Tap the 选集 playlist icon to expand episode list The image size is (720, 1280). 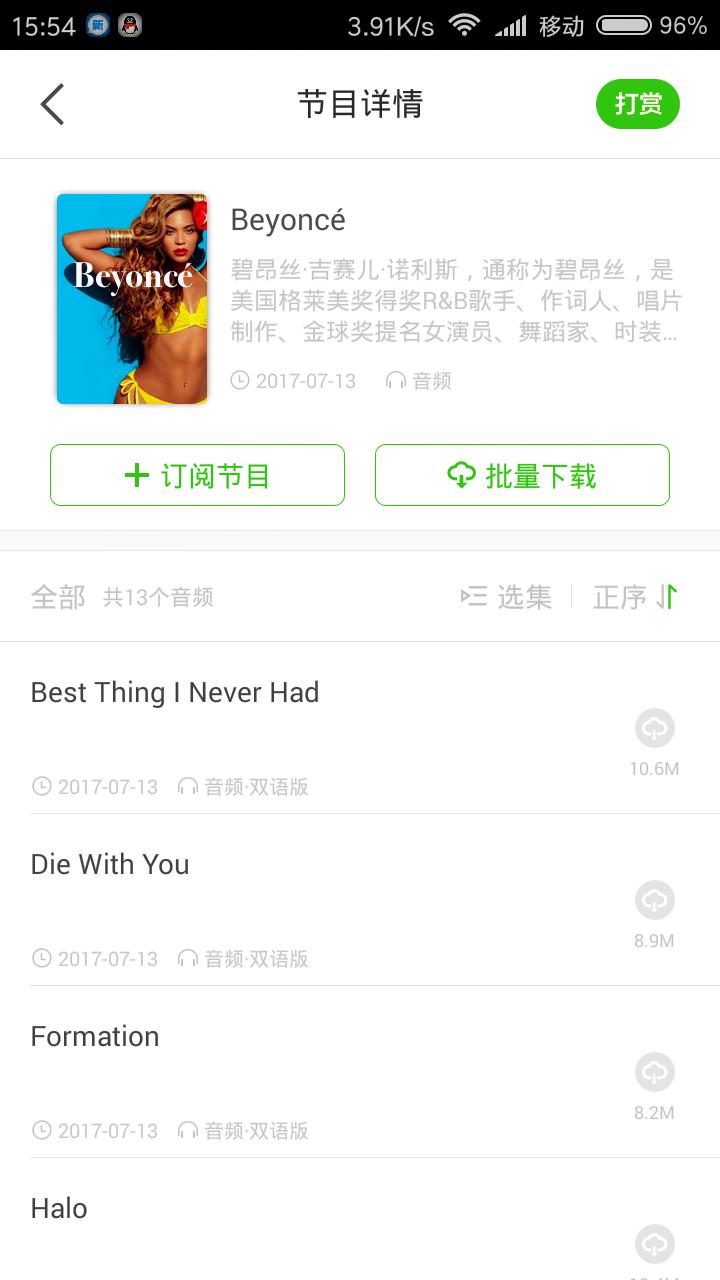click(475, 597)
